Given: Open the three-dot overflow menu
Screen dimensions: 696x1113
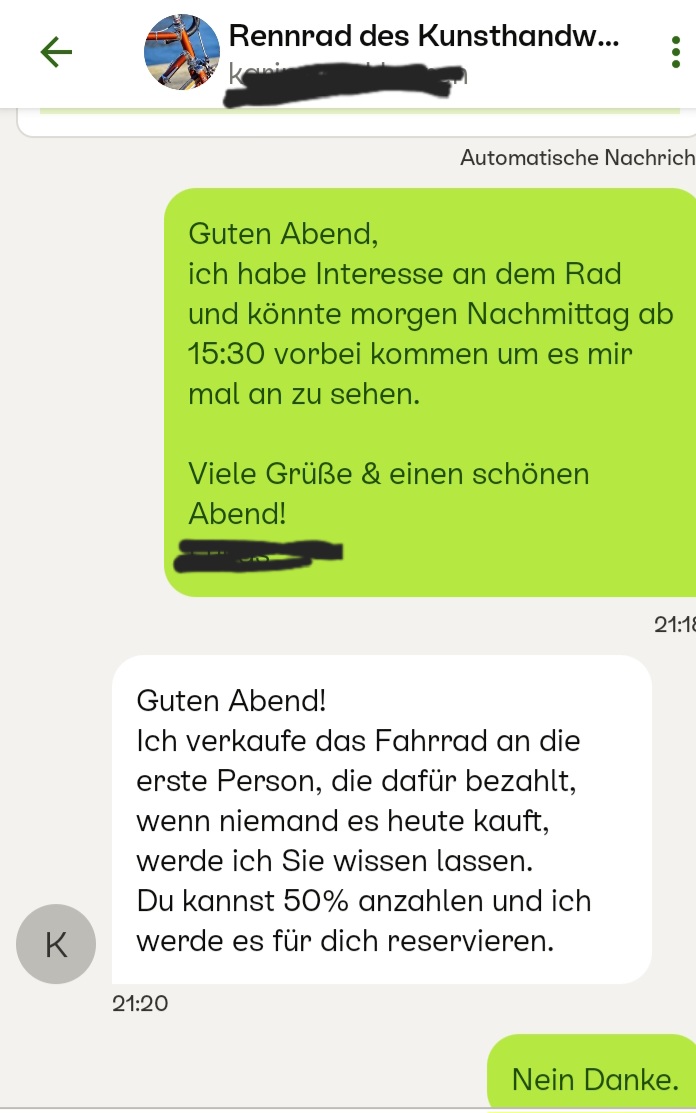Looking at the screenshot, I should tap(676, 52).
